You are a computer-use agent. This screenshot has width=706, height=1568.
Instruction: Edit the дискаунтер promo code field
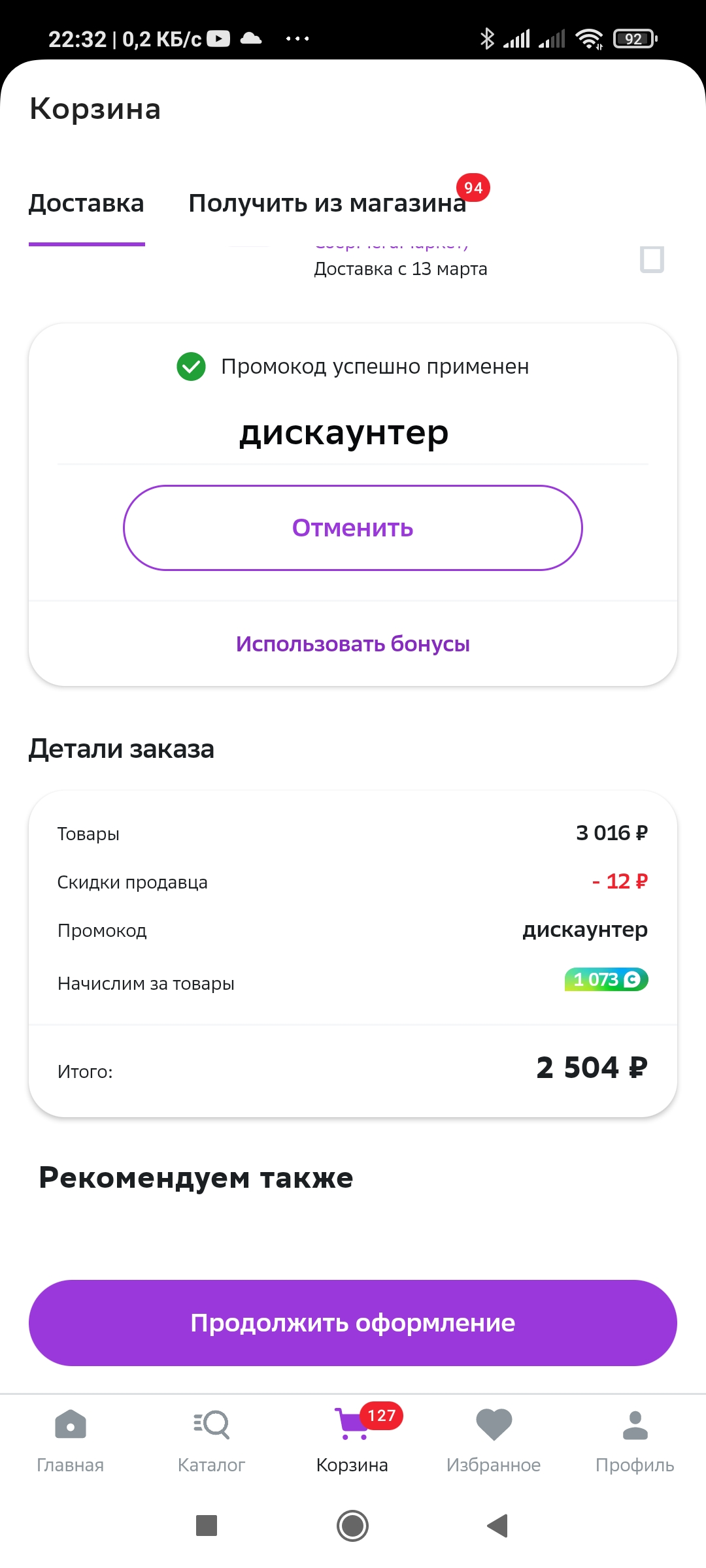[x=353, y=433]
